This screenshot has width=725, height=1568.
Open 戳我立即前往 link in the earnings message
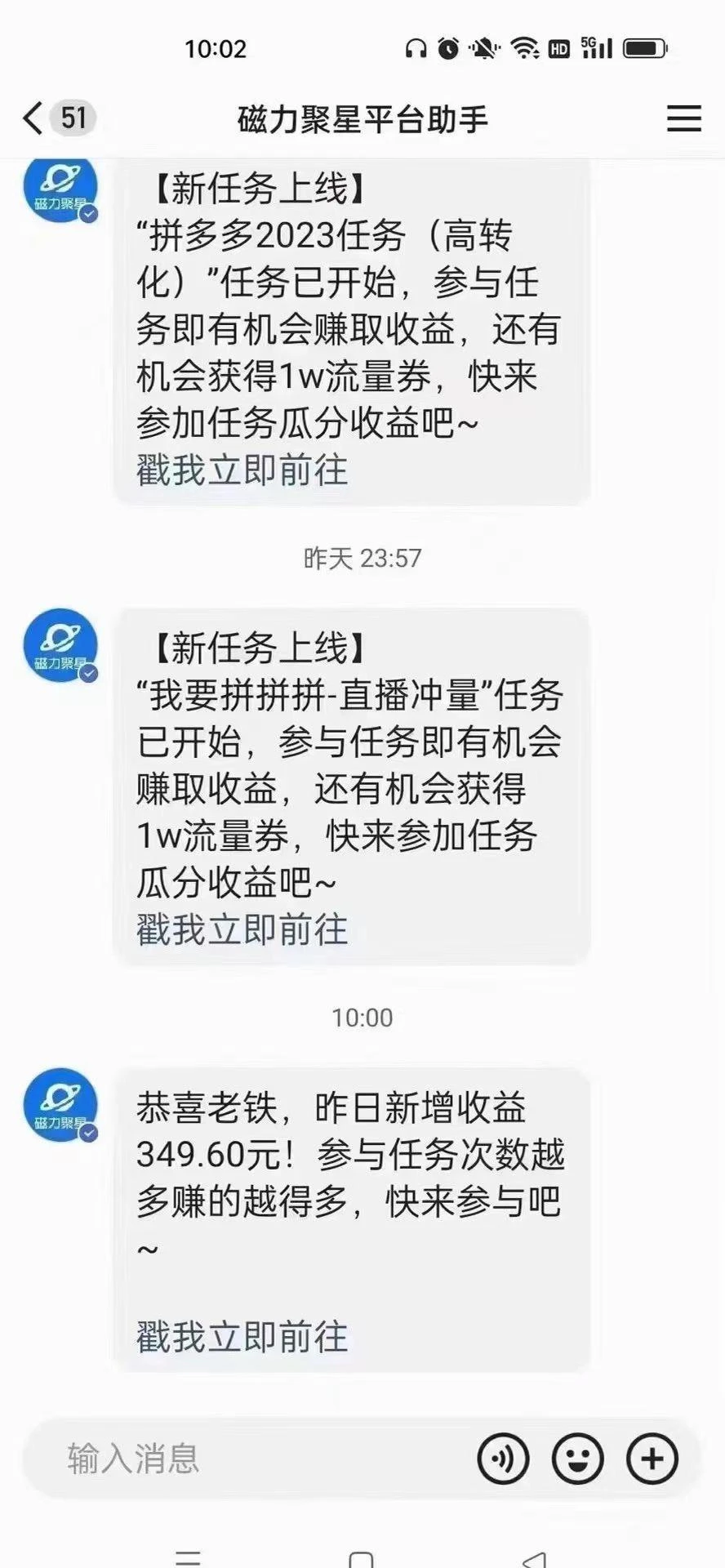coord(241,1337)
